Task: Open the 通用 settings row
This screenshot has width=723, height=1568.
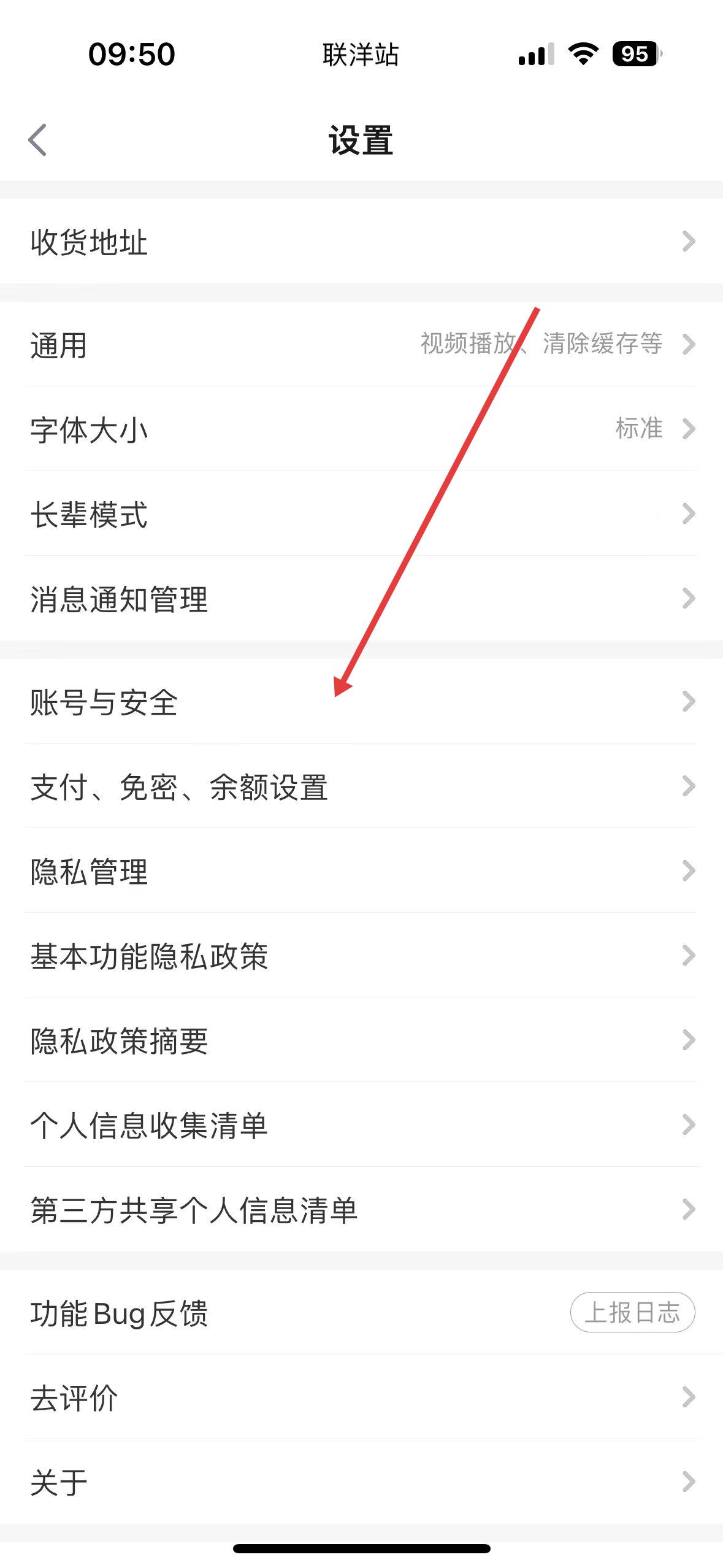Action: [x=361, y=344]
